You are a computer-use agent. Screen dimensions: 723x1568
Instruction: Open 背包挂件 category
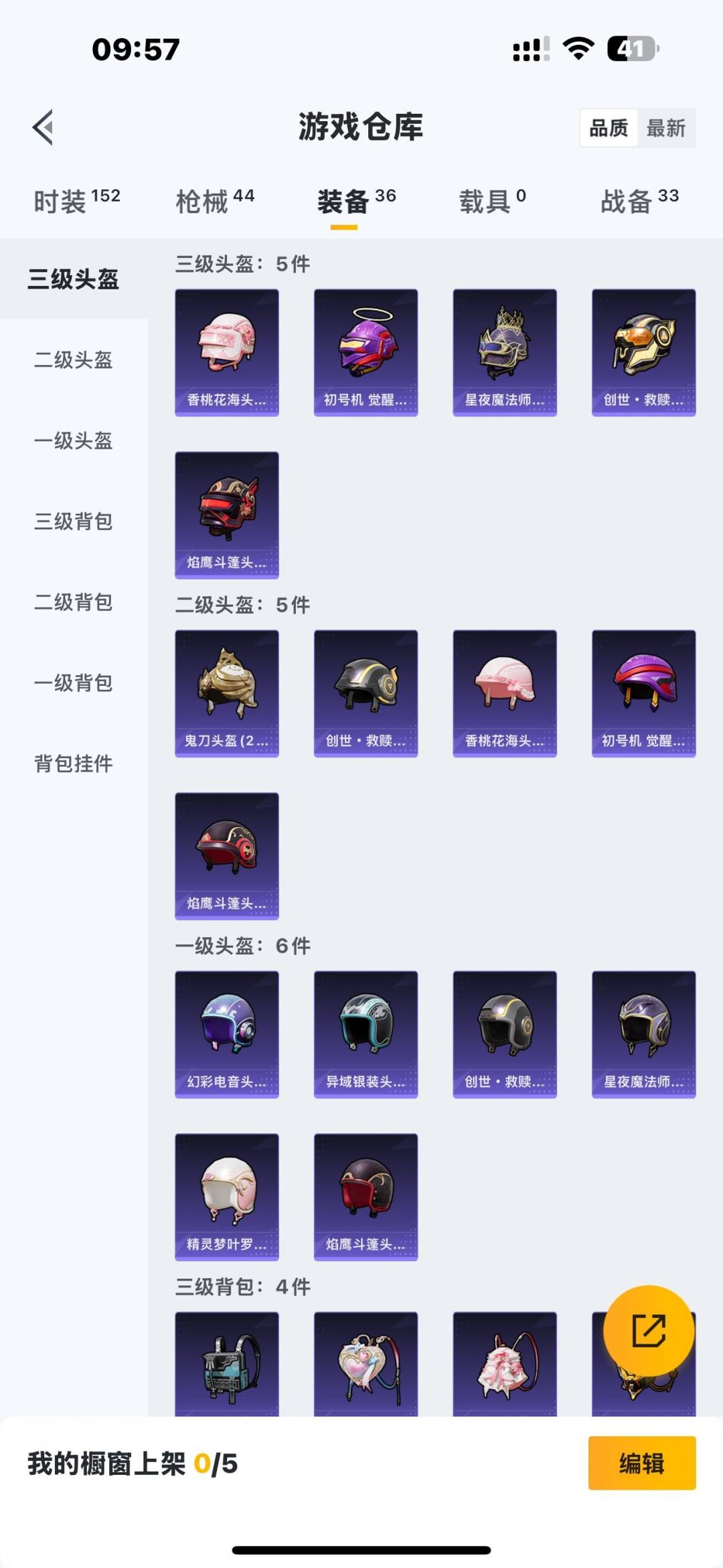coord(74,764)
